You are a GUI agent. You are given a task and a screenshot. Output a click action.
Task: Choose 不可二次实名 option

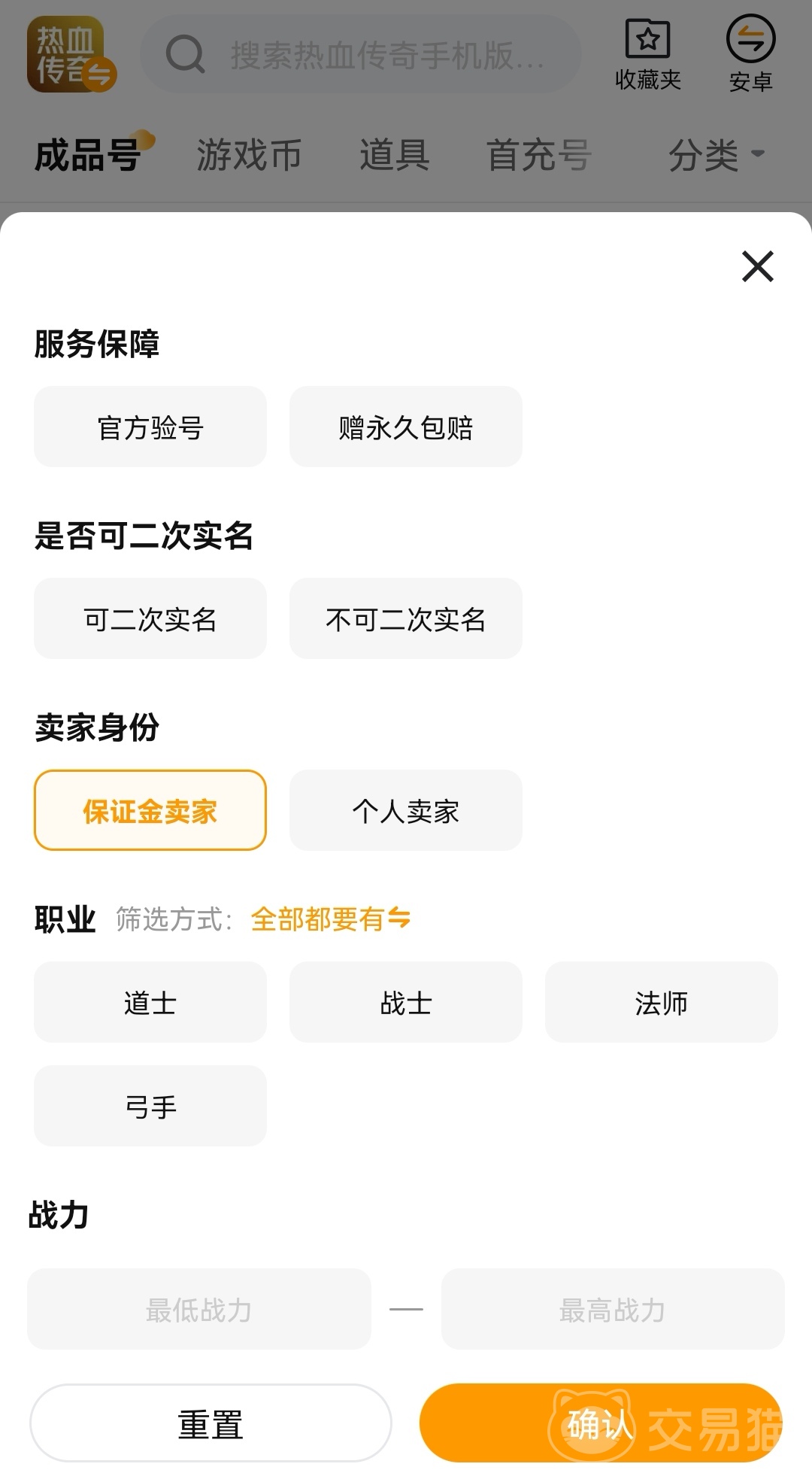(x=406, y=619)
